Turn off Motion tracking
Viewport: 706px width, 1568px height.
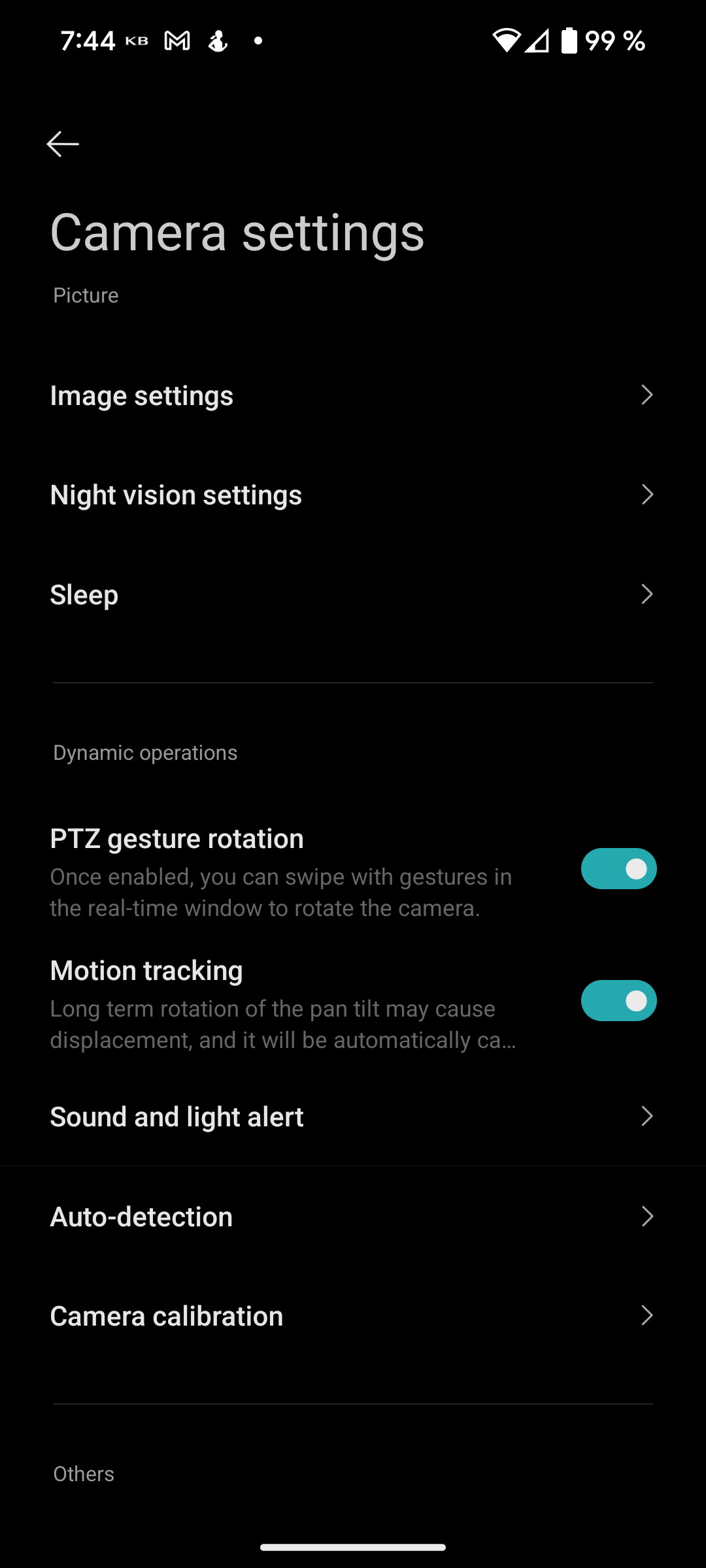point(618,1001)
